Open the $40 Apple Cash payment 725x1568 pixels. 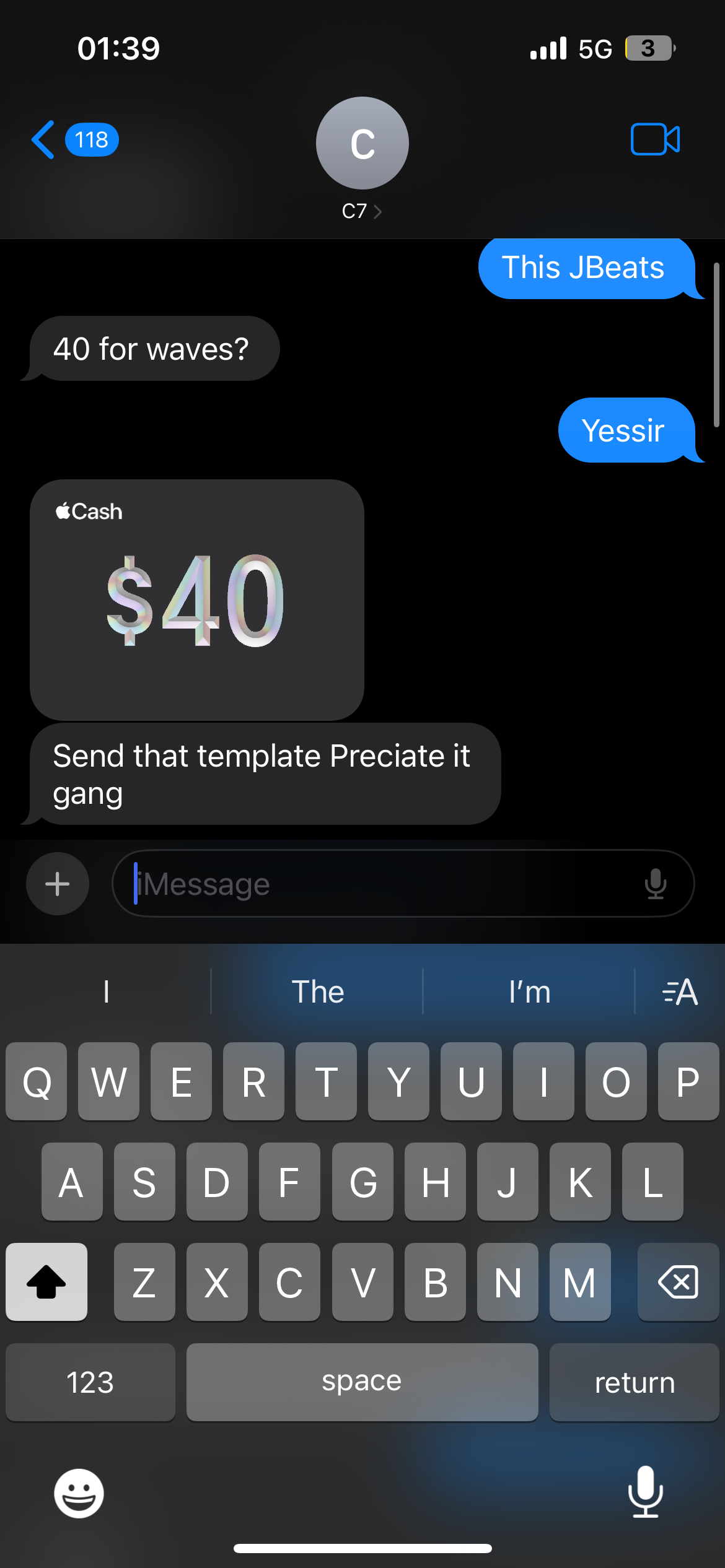tap(196, 599)
